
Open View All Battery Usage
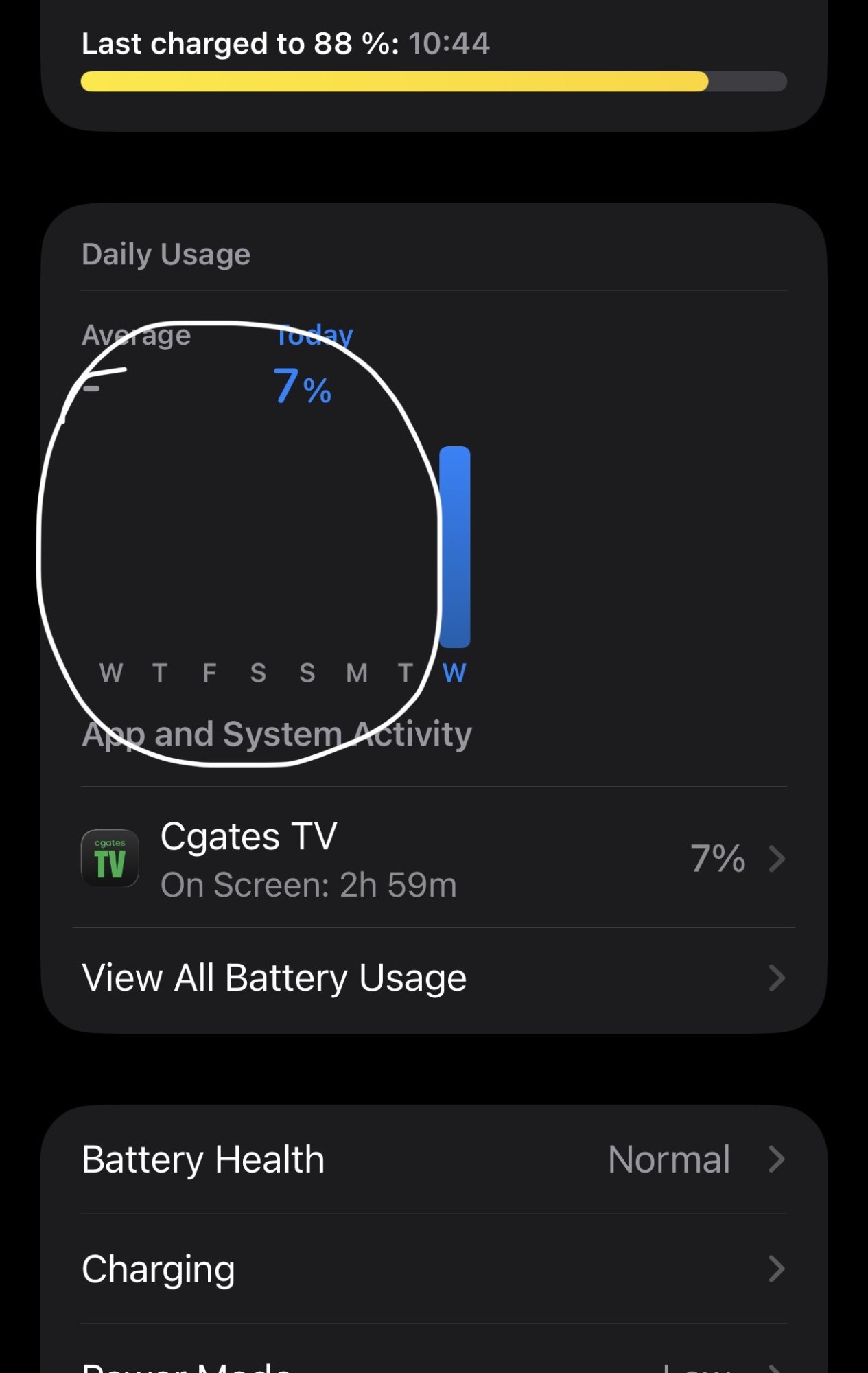[x=434, y=979]
